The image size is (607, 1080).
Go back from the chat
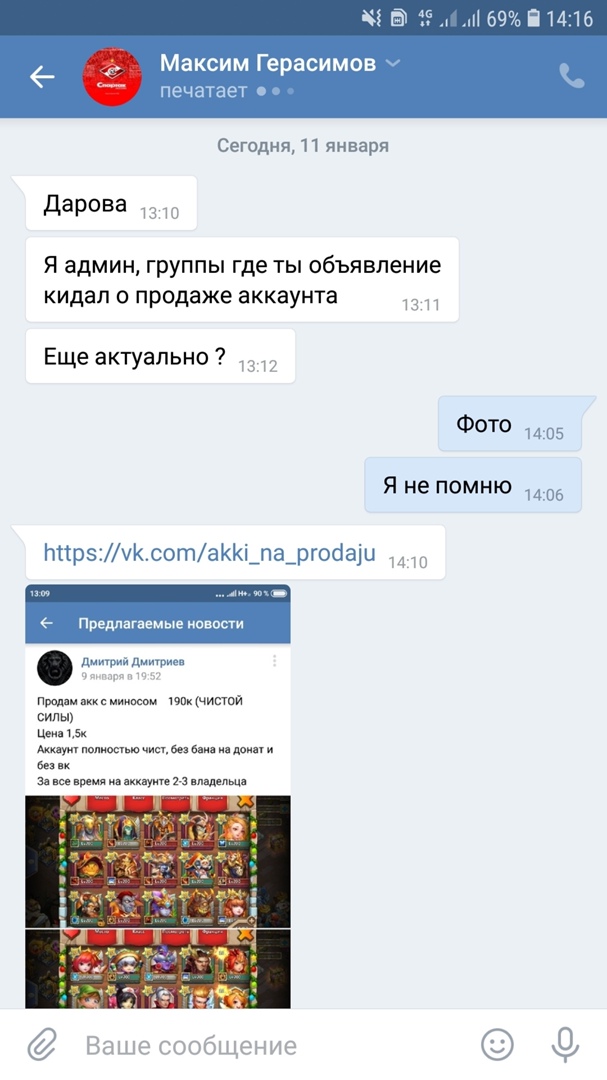tap(42, 77)
